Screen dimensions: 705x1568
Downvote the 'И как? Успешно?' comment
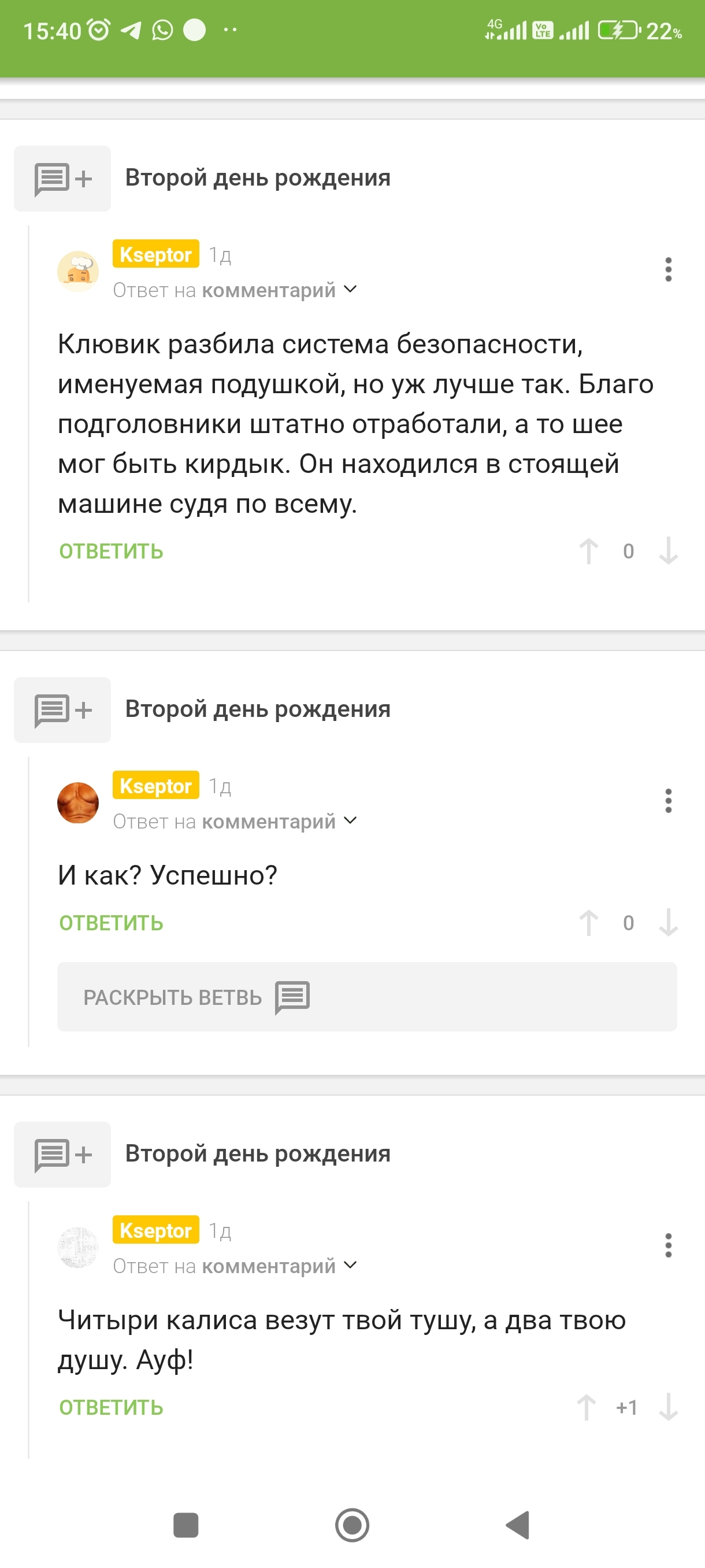(x=668, y=923)
